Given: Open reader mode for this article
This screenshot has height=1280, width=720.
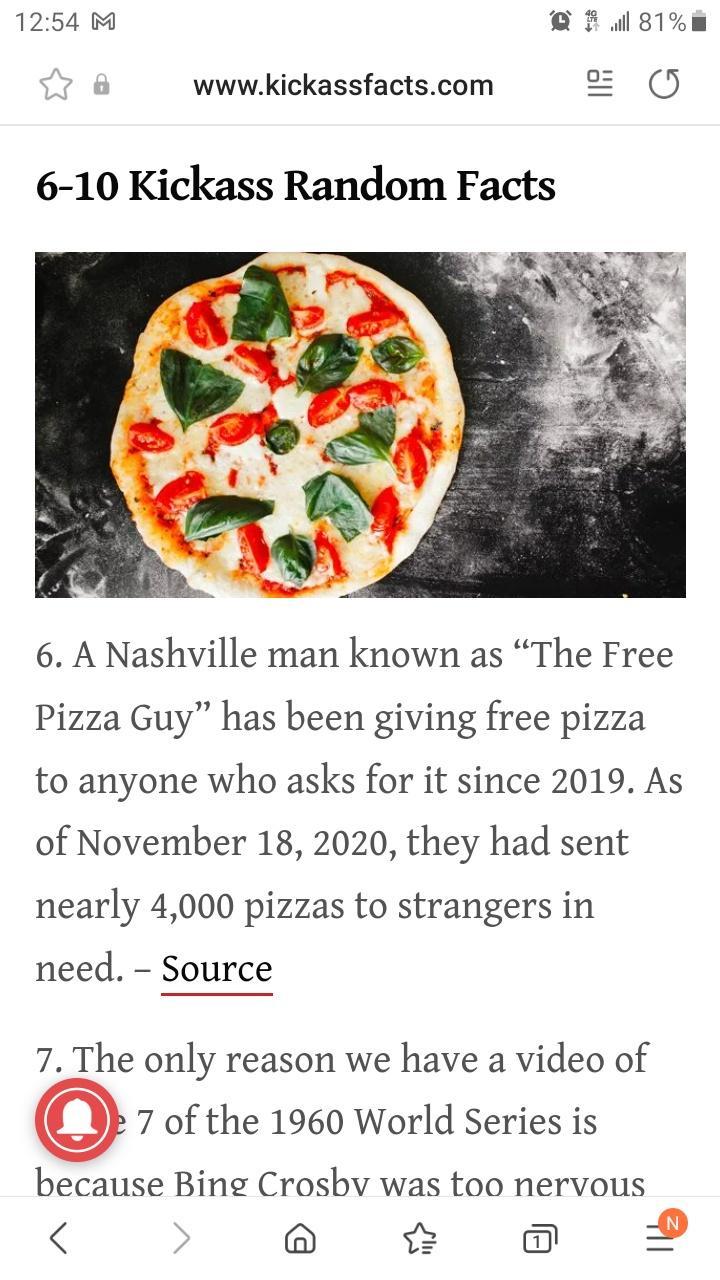Looking at the screenshot, I should coord(600,85).
